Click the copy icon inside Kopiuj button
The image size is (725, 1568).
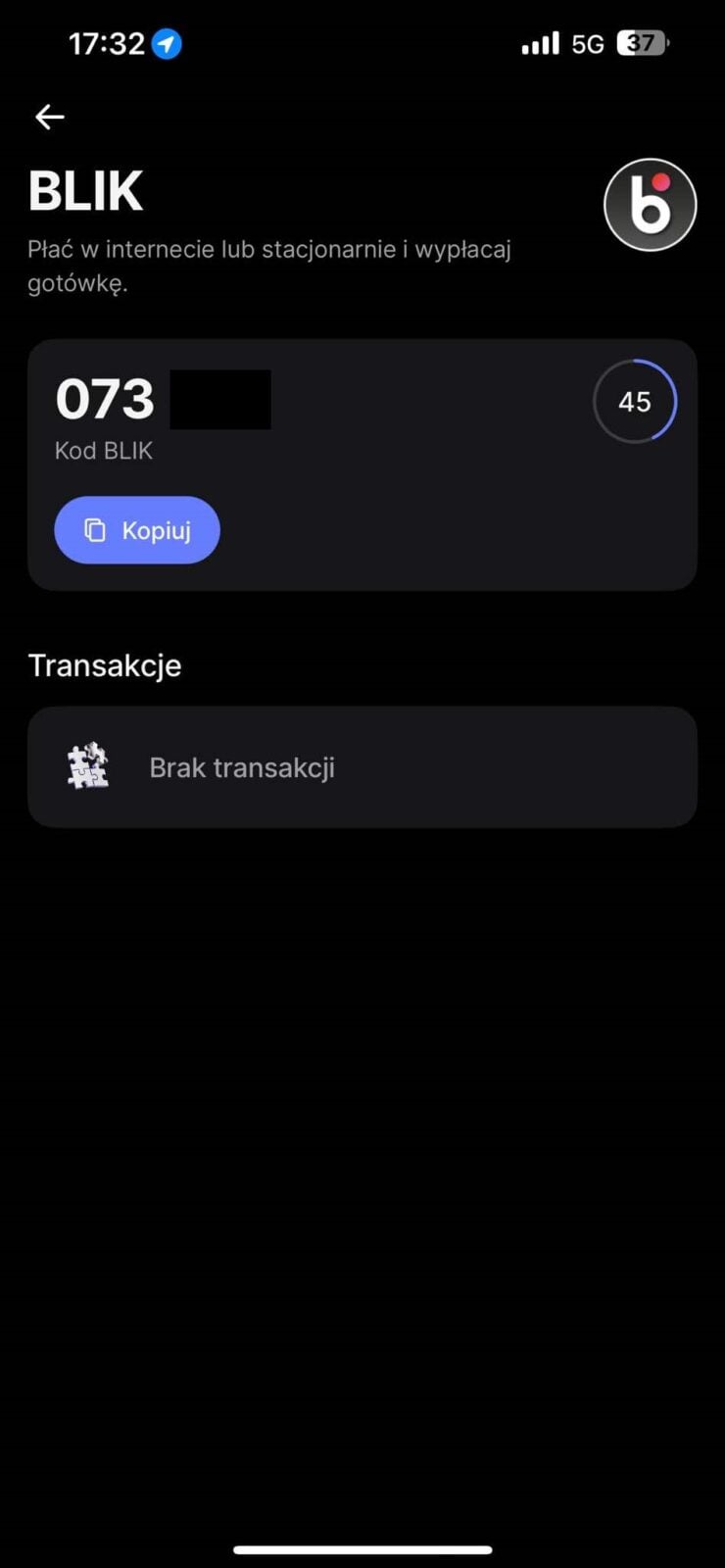coord(94,529)
